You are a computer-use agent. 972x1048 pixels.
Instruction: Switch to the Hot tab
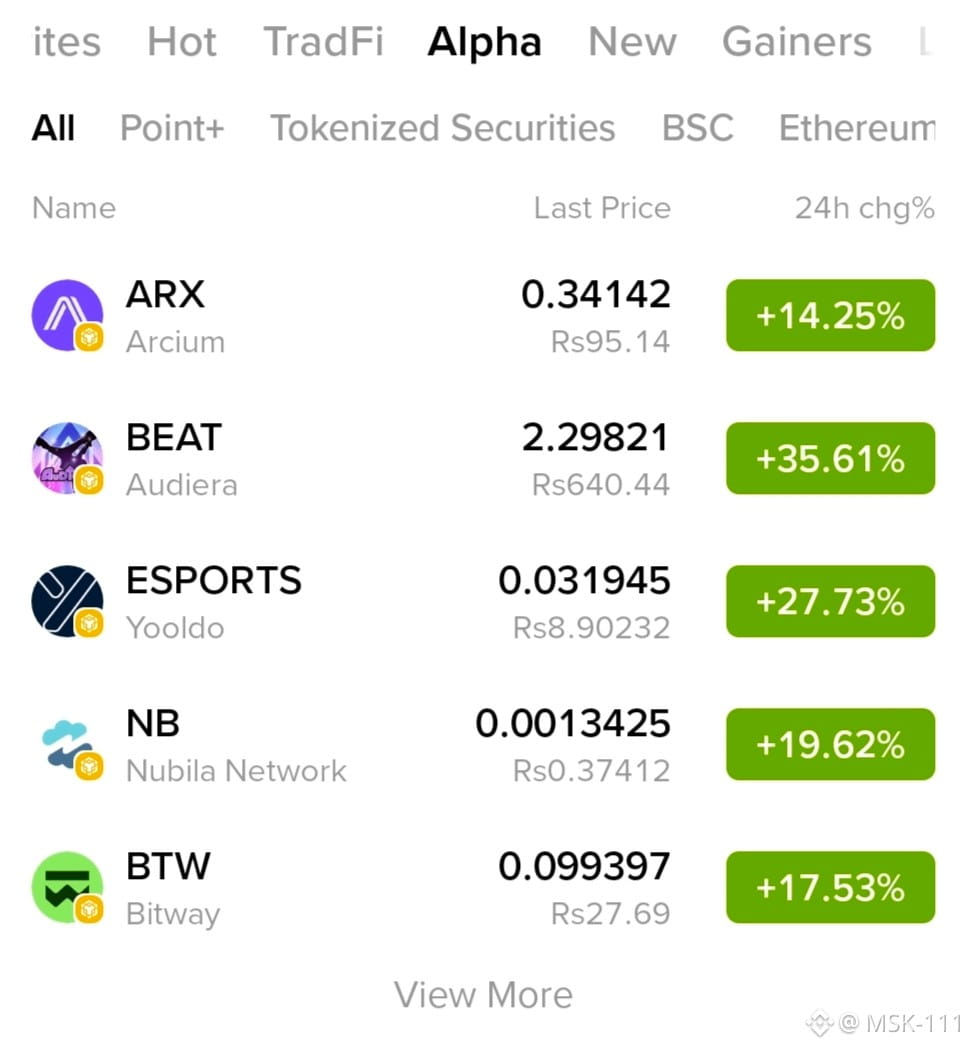(182, 42)
